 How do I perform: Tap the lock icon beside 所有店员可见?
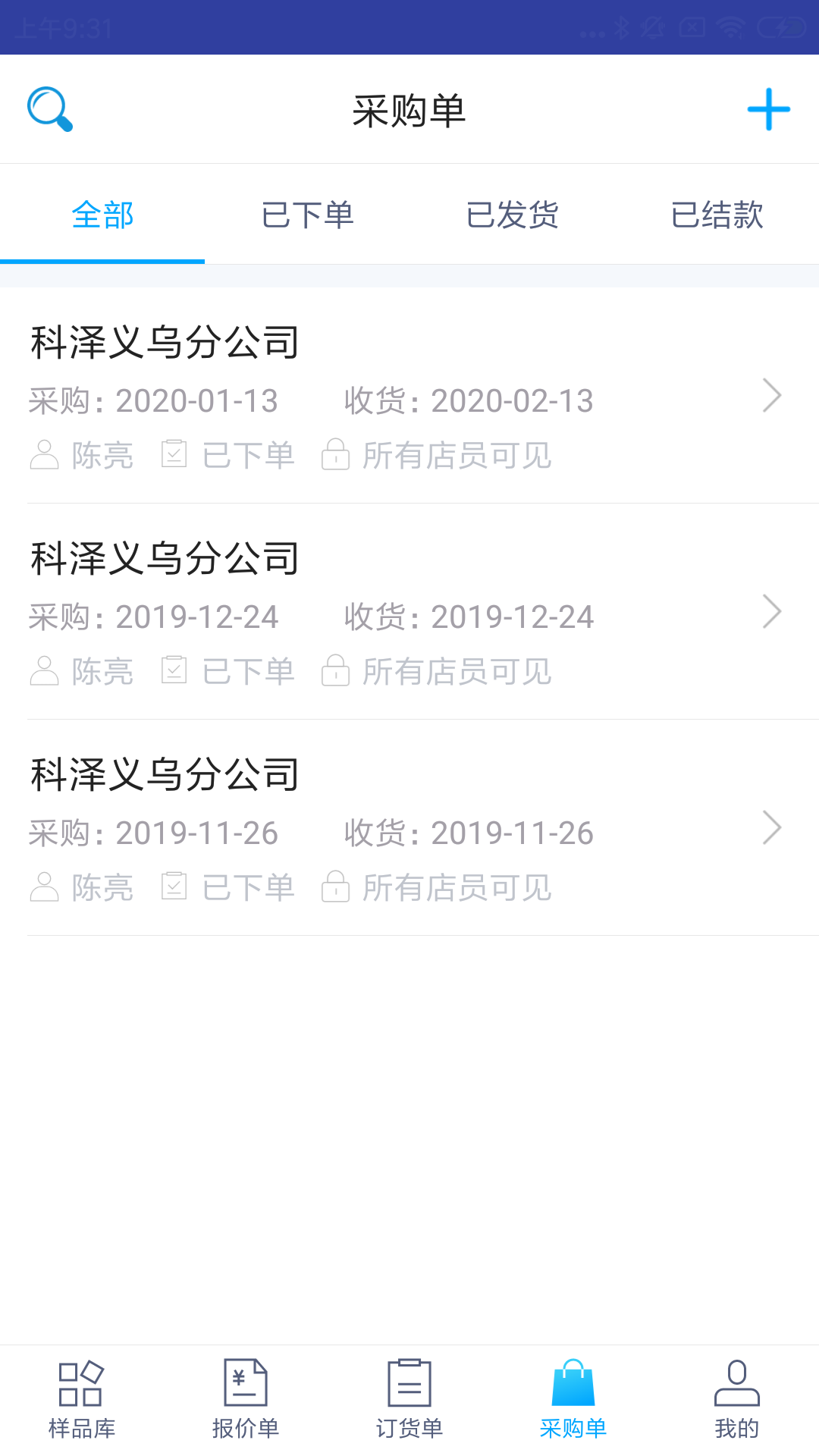pos(336,454)
